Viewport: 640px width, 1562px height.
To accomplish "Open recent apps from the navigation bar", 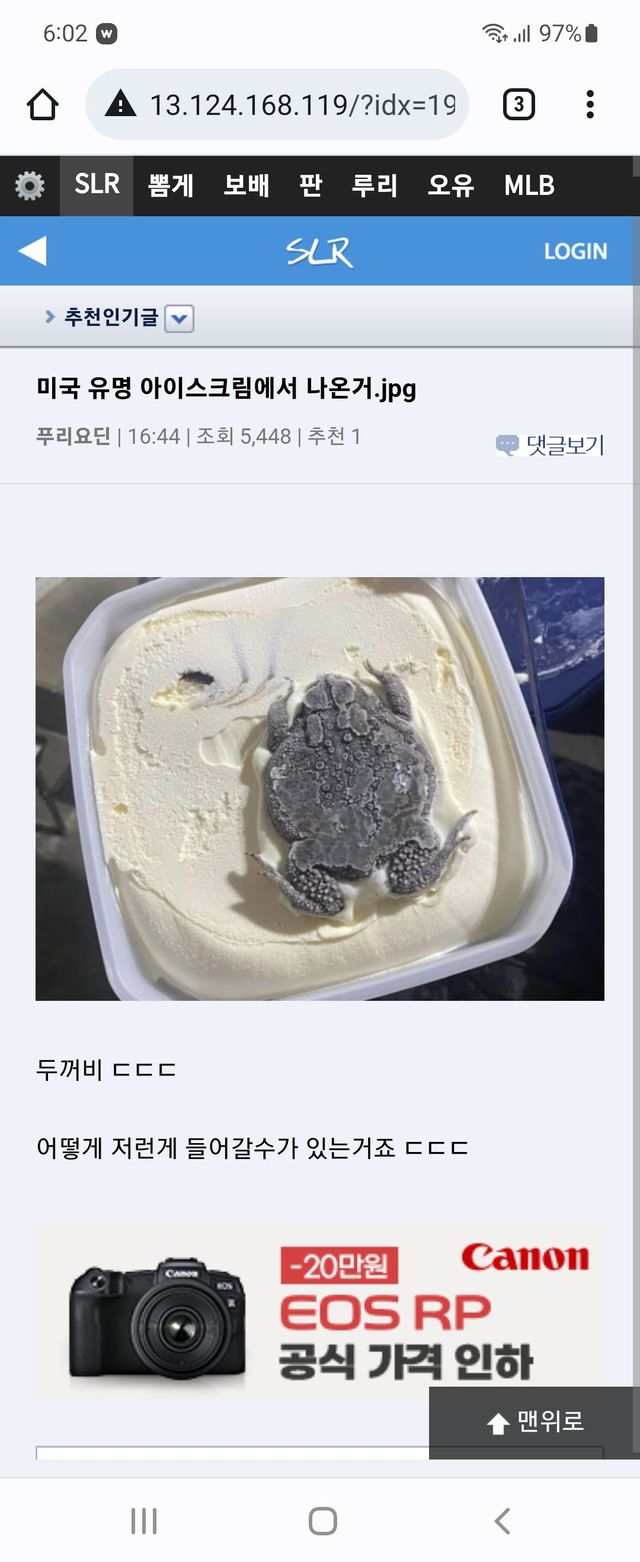I will [144, 1521].
